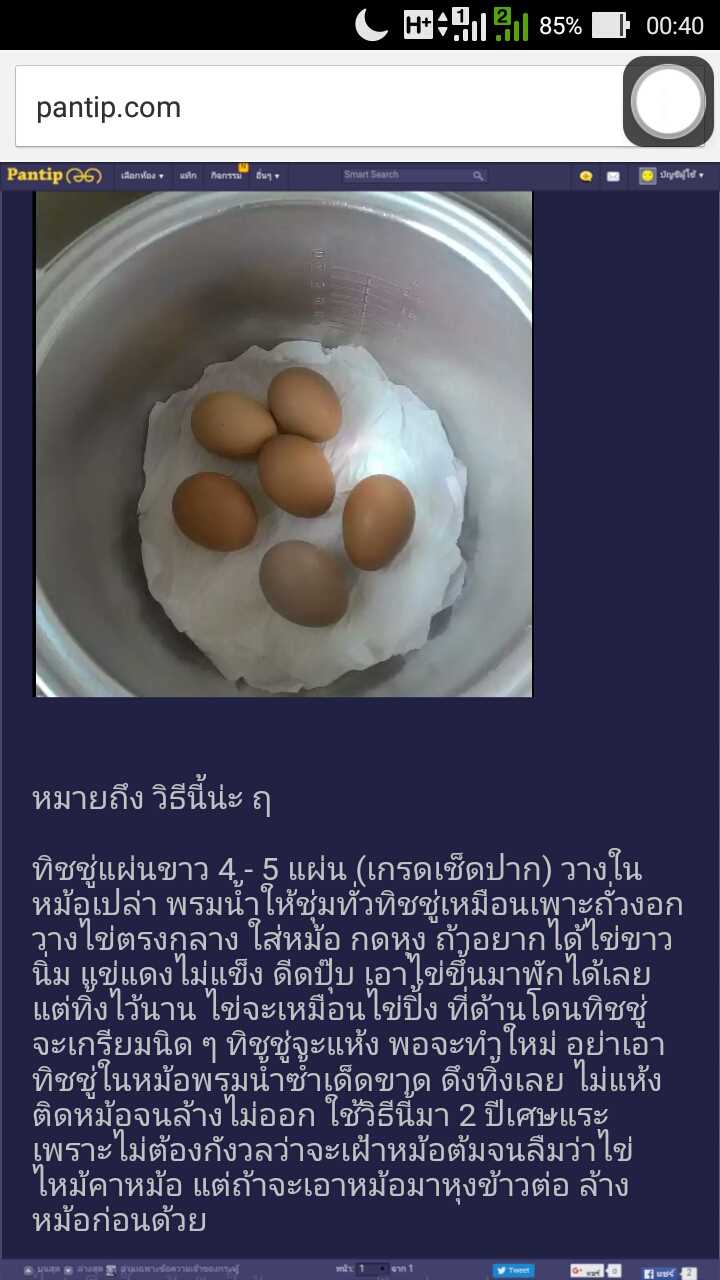Viewport: 720px width, 1280px height.
Task: Open the yellow chat notification icon
Action: pyautogui.click(x=586, y=176)
